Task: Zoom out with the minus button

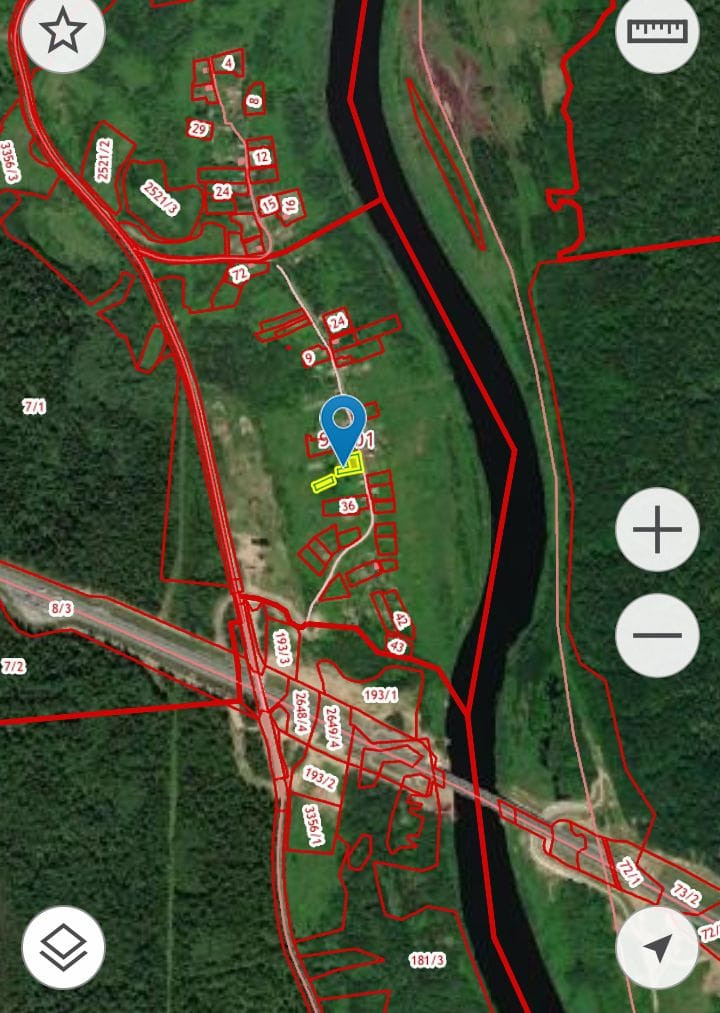Action: tap(657, 635)
